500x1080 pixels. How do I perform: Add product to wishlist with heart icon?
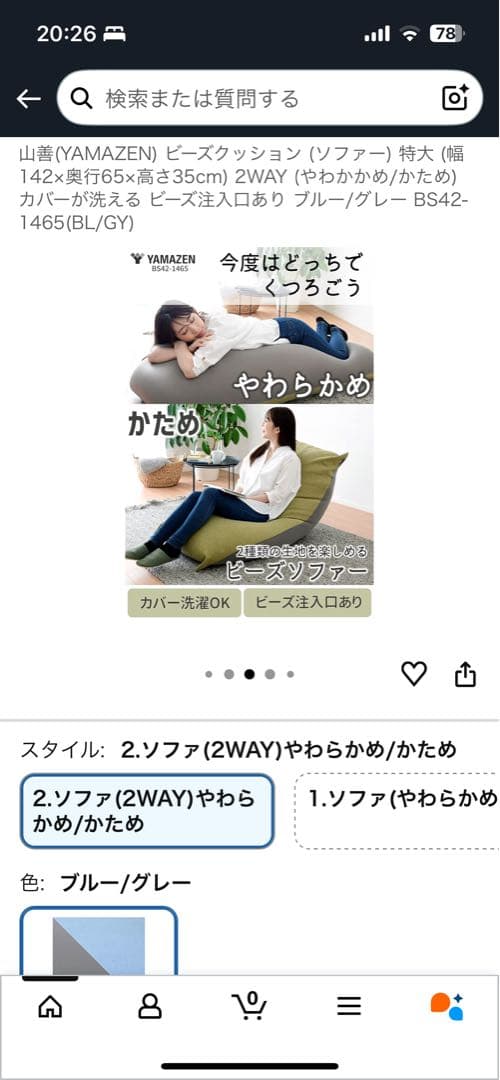[x=414, y=674]
